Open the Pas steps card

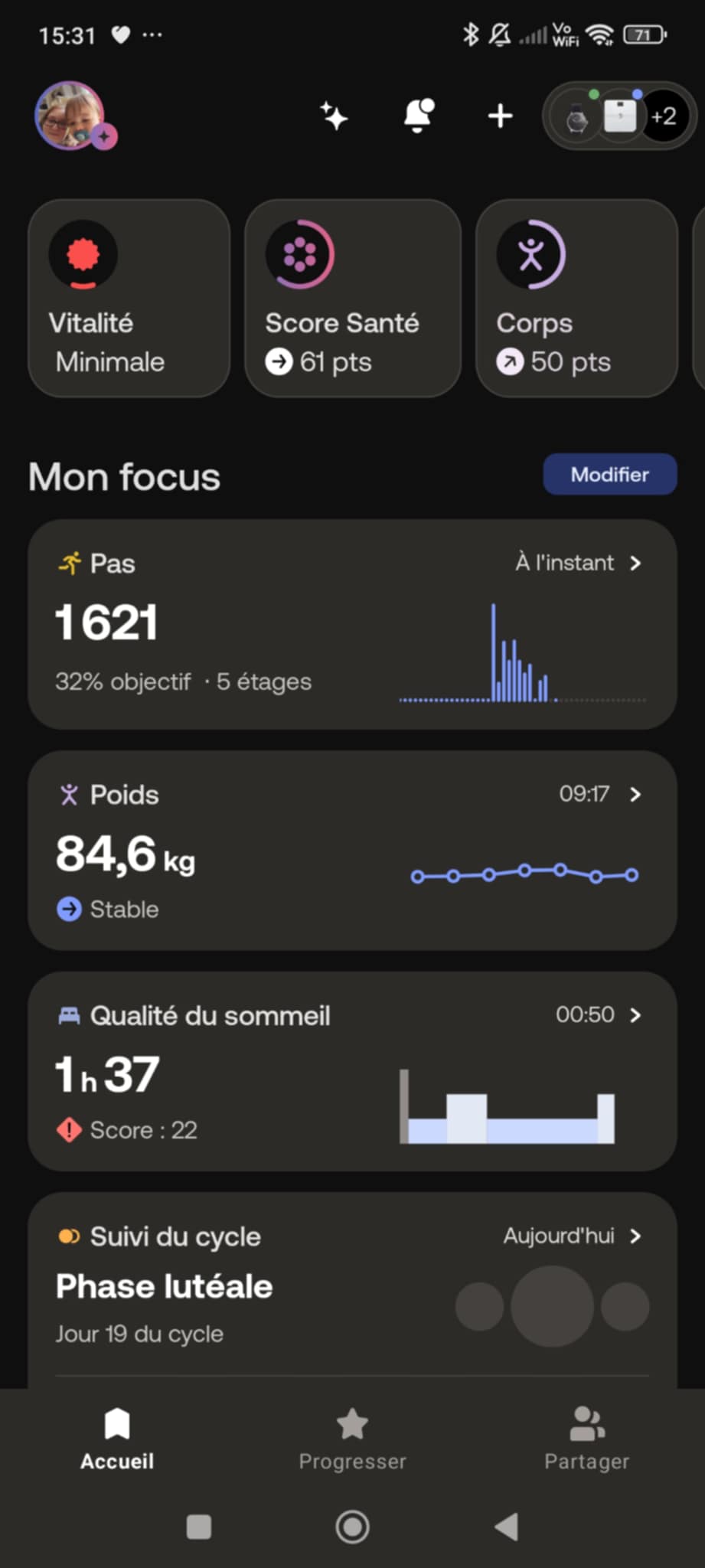(x=352, y=624)
